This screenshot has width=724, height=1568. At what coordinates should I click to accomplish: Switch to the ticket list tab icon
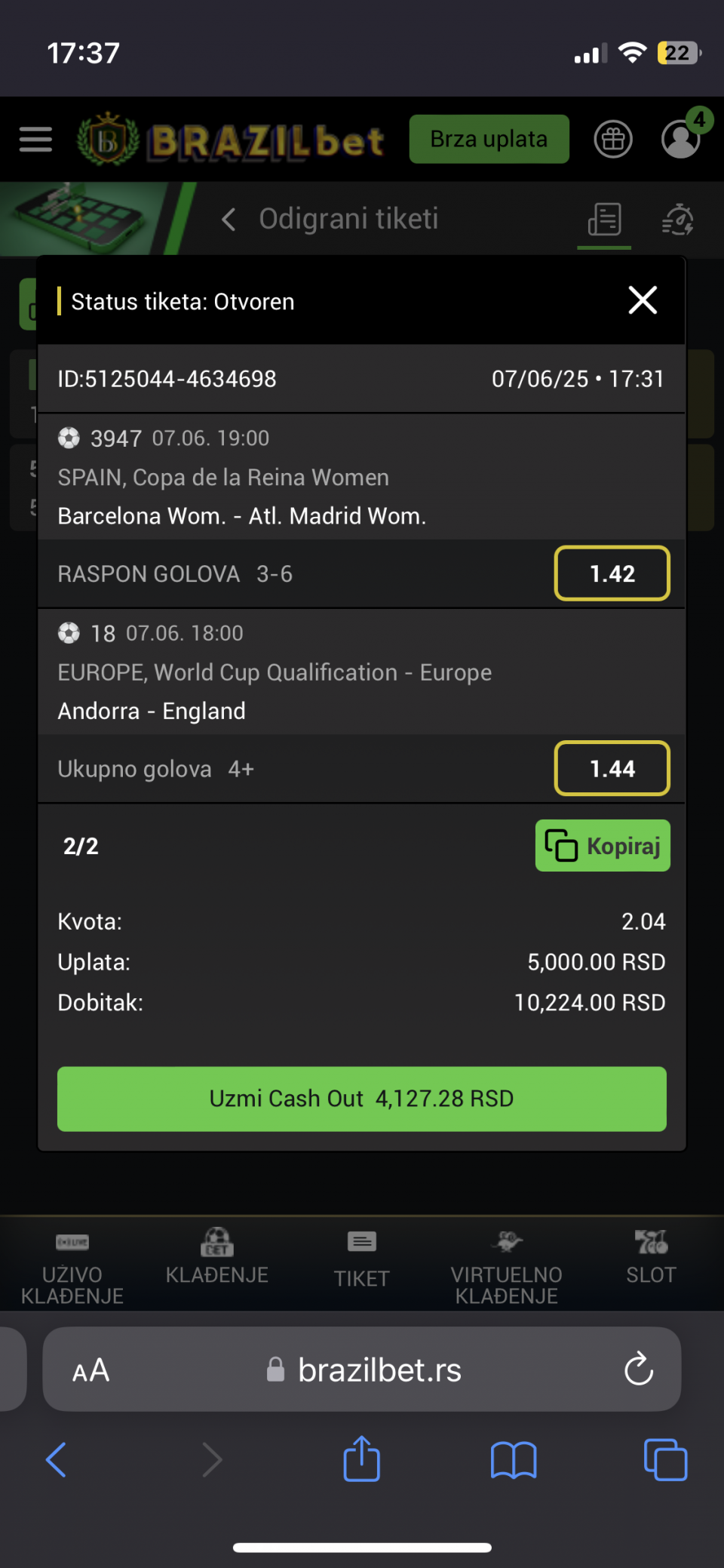(x=604, y=220)
